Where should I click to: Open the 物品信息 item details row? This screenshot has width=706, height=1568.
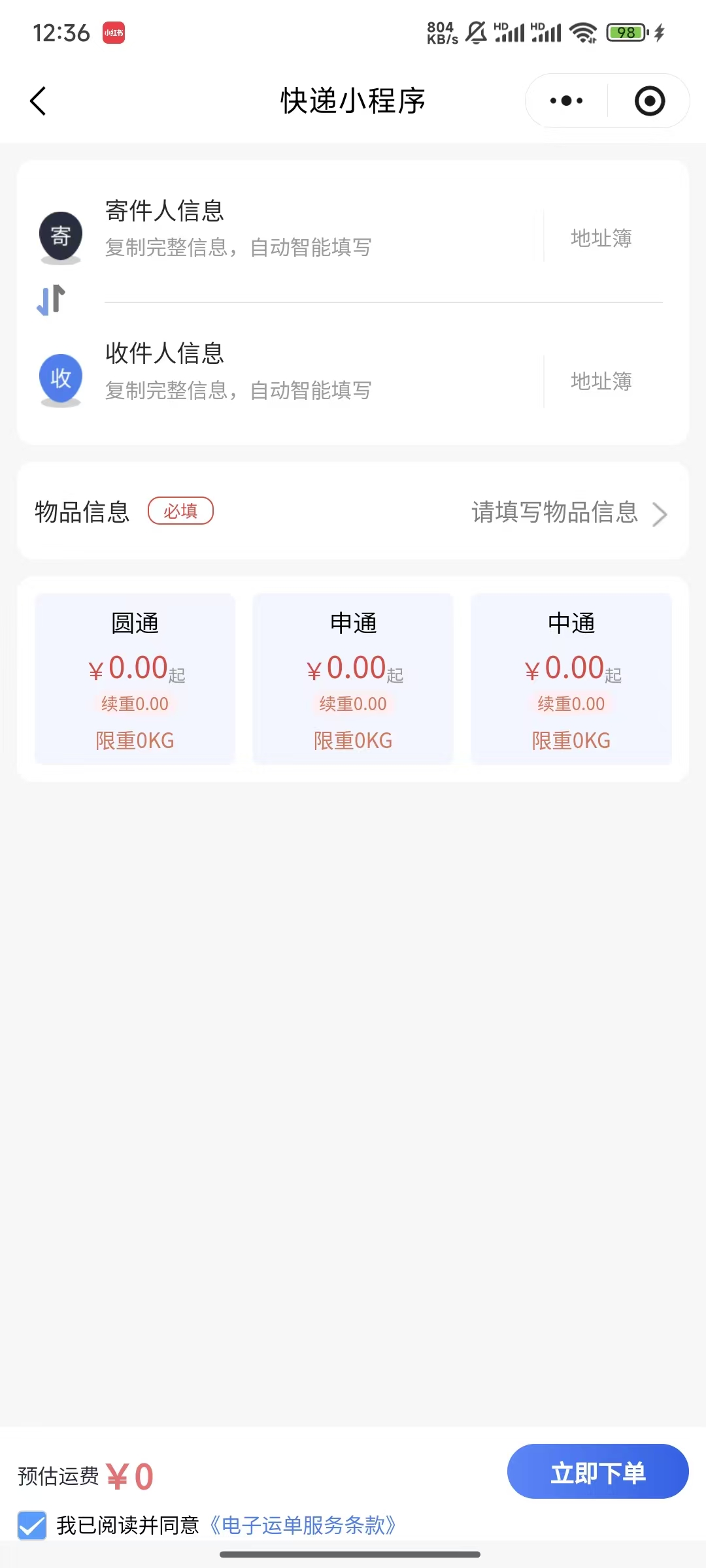tap(353, 512)
